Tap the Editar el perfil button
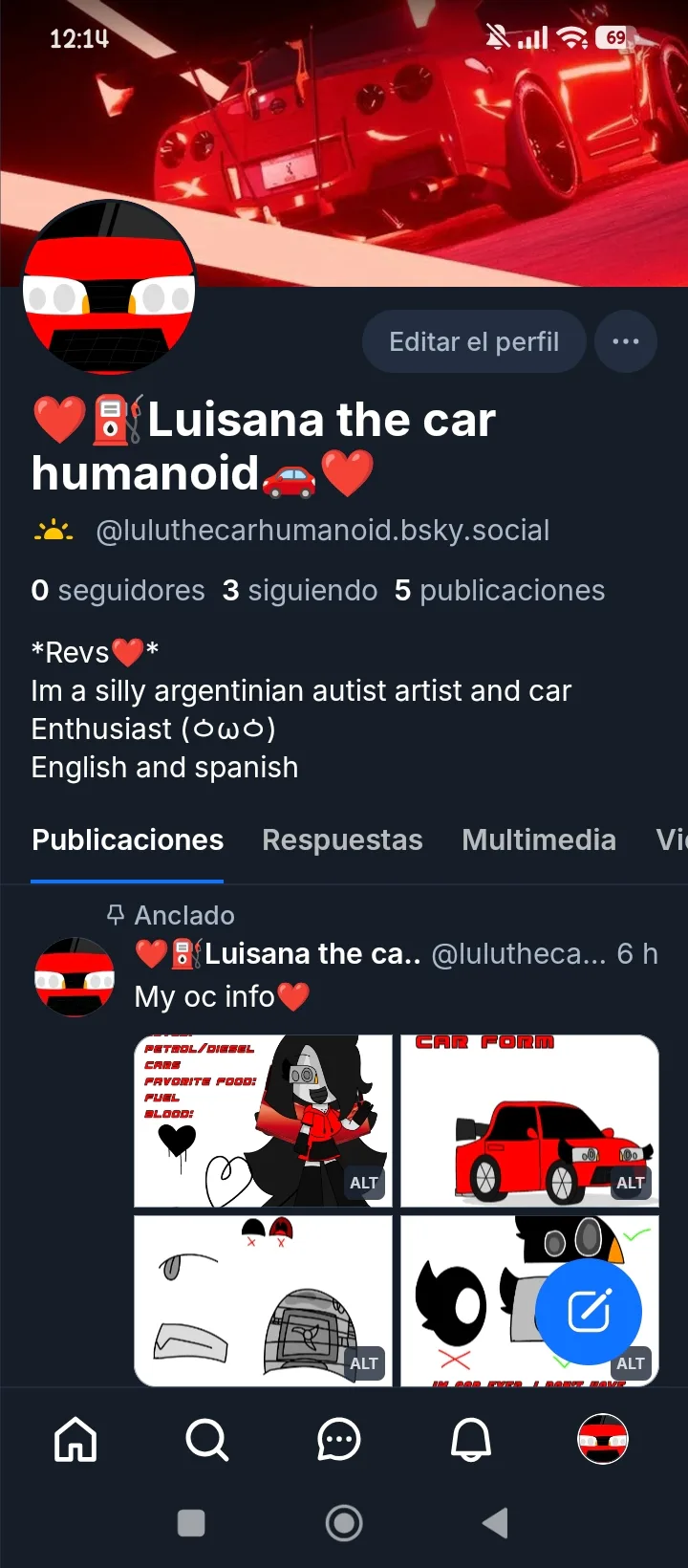 pos(474,341)
